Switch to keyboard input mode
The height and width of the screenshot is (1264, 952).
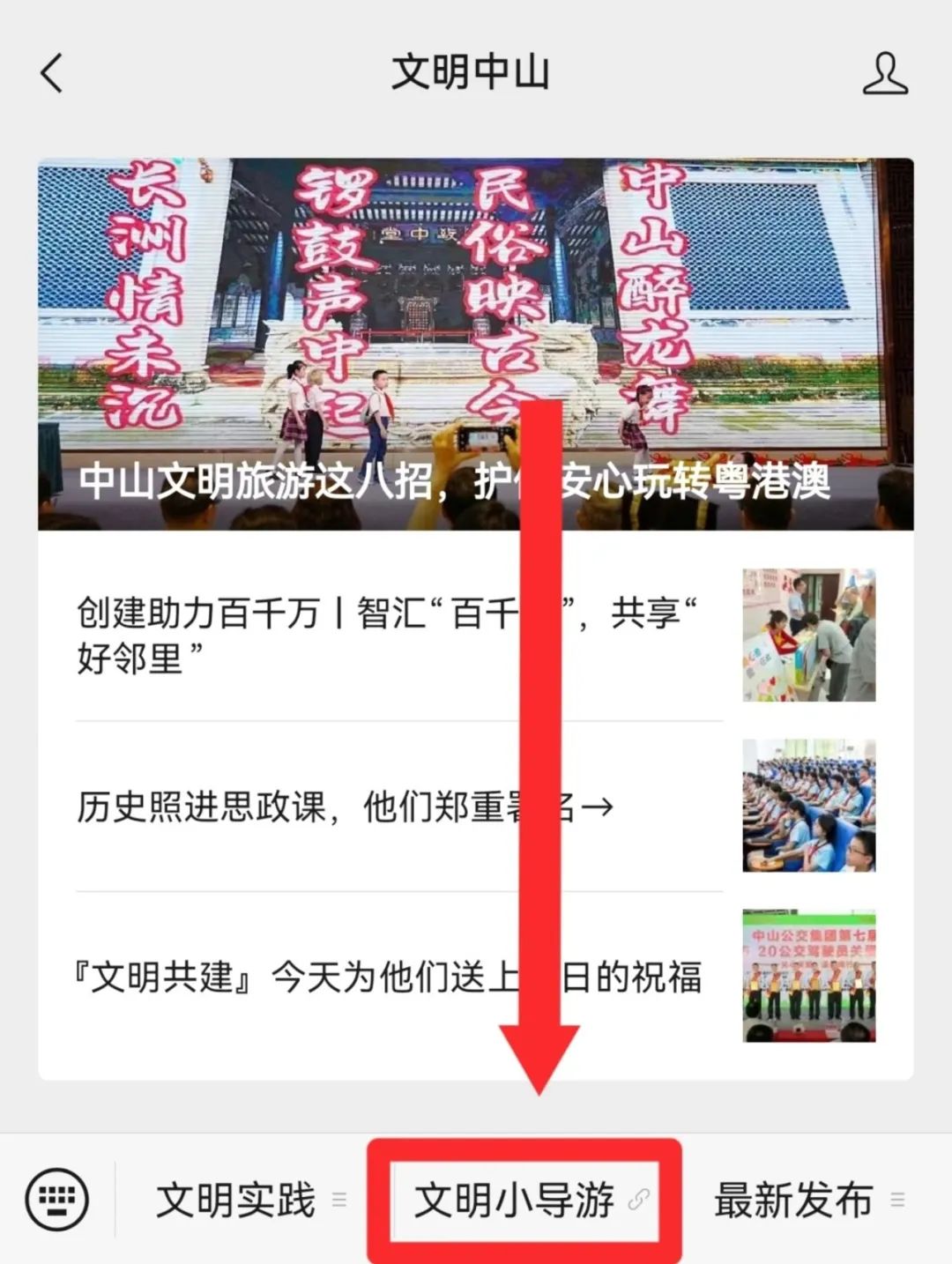57,1199
